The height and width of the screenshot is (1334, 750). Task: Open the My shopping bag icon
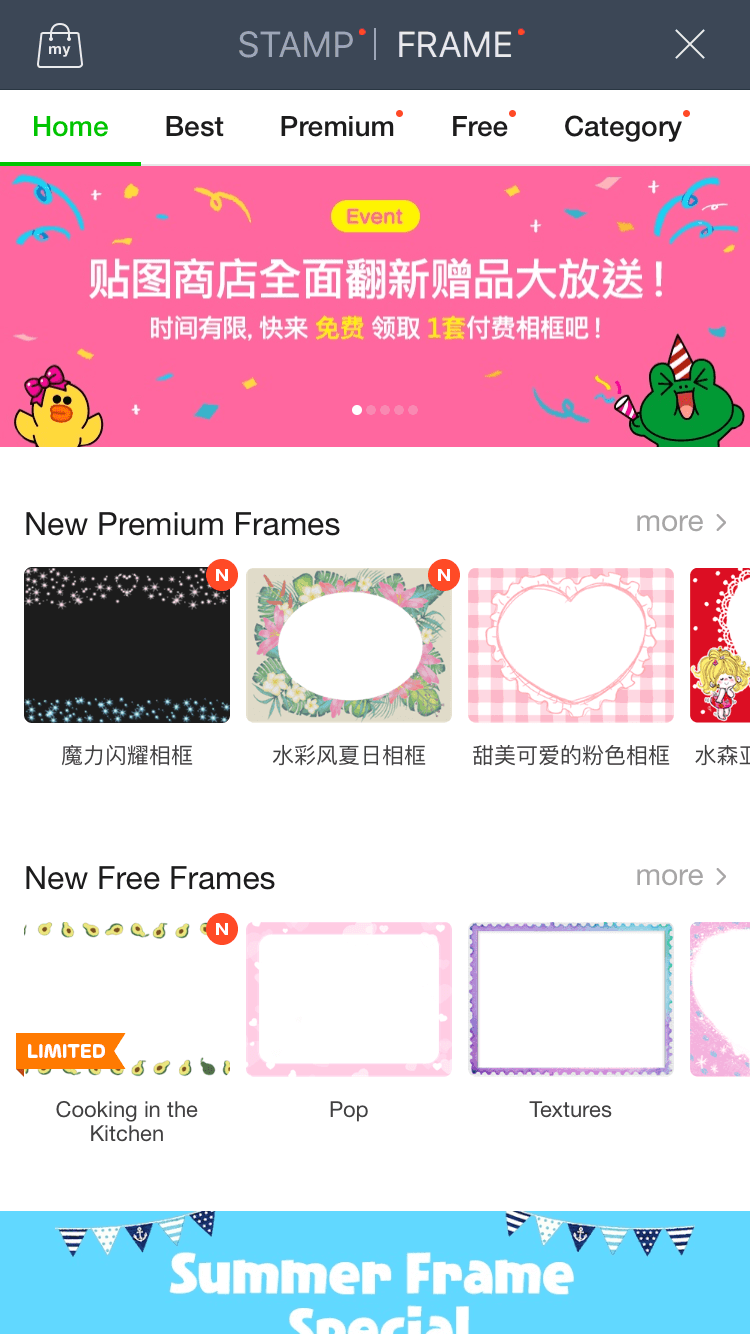point(59,46)
